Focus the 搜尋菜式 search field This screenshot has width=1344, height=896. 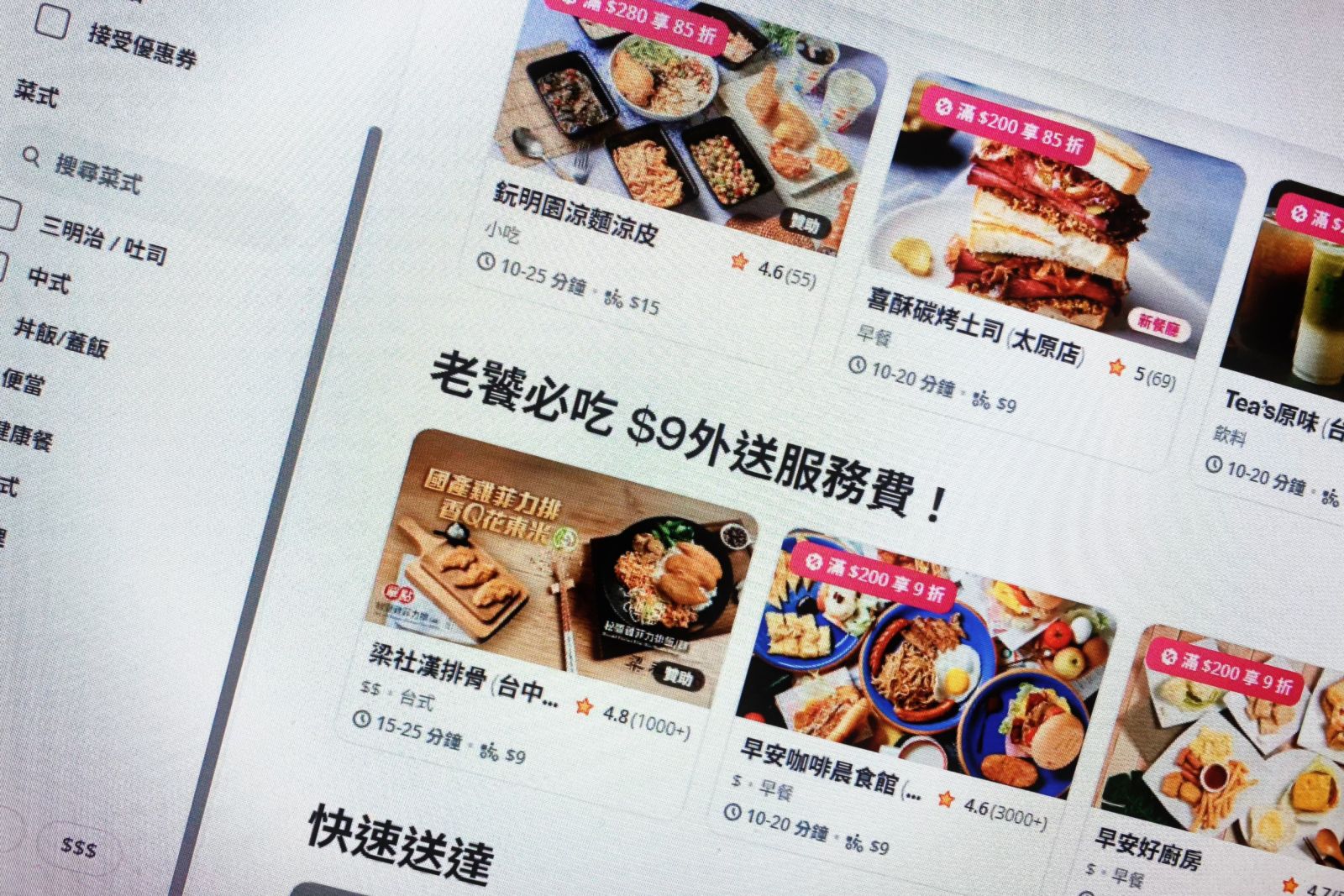pyautogui.click(x=97, y=172)
